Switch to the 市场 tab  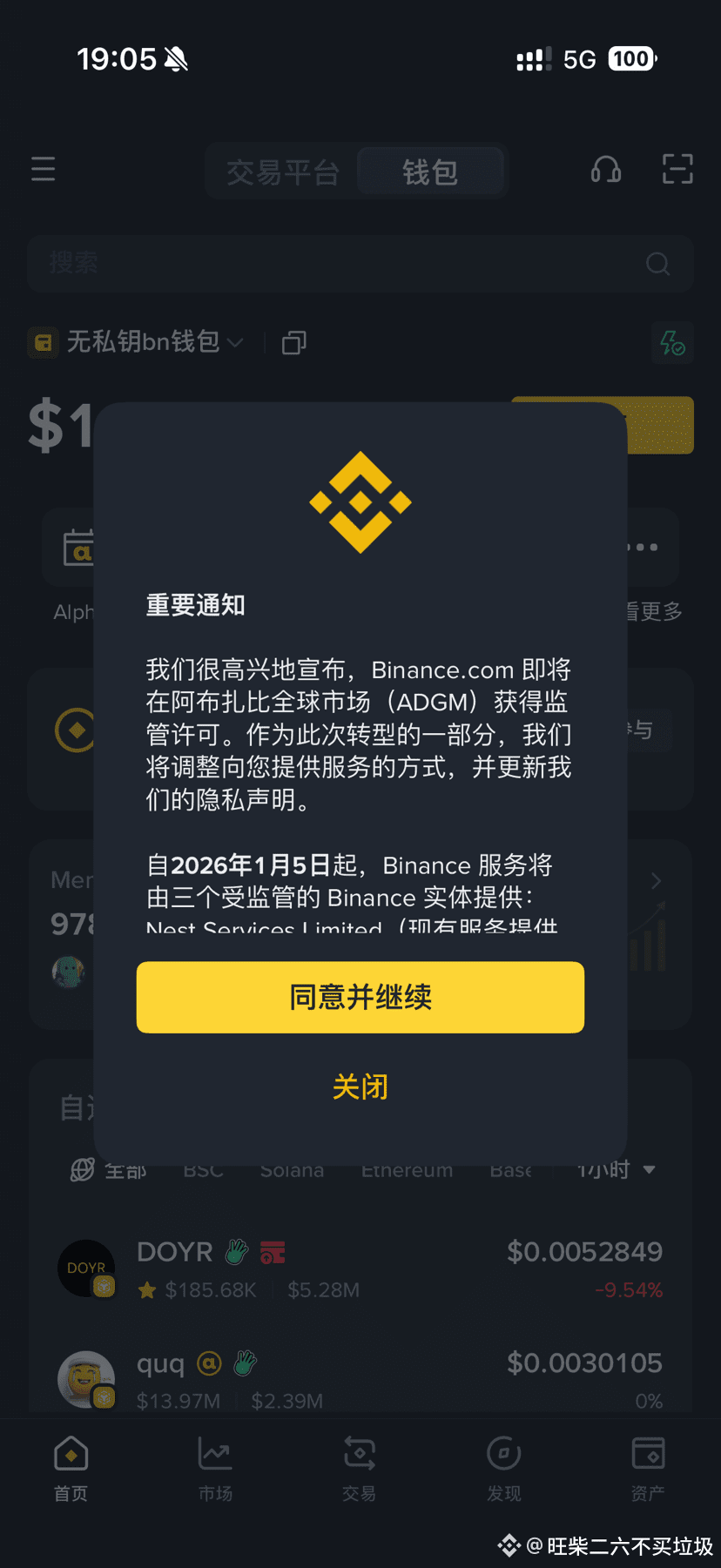pyautogui.click(x=215, y=1468)
